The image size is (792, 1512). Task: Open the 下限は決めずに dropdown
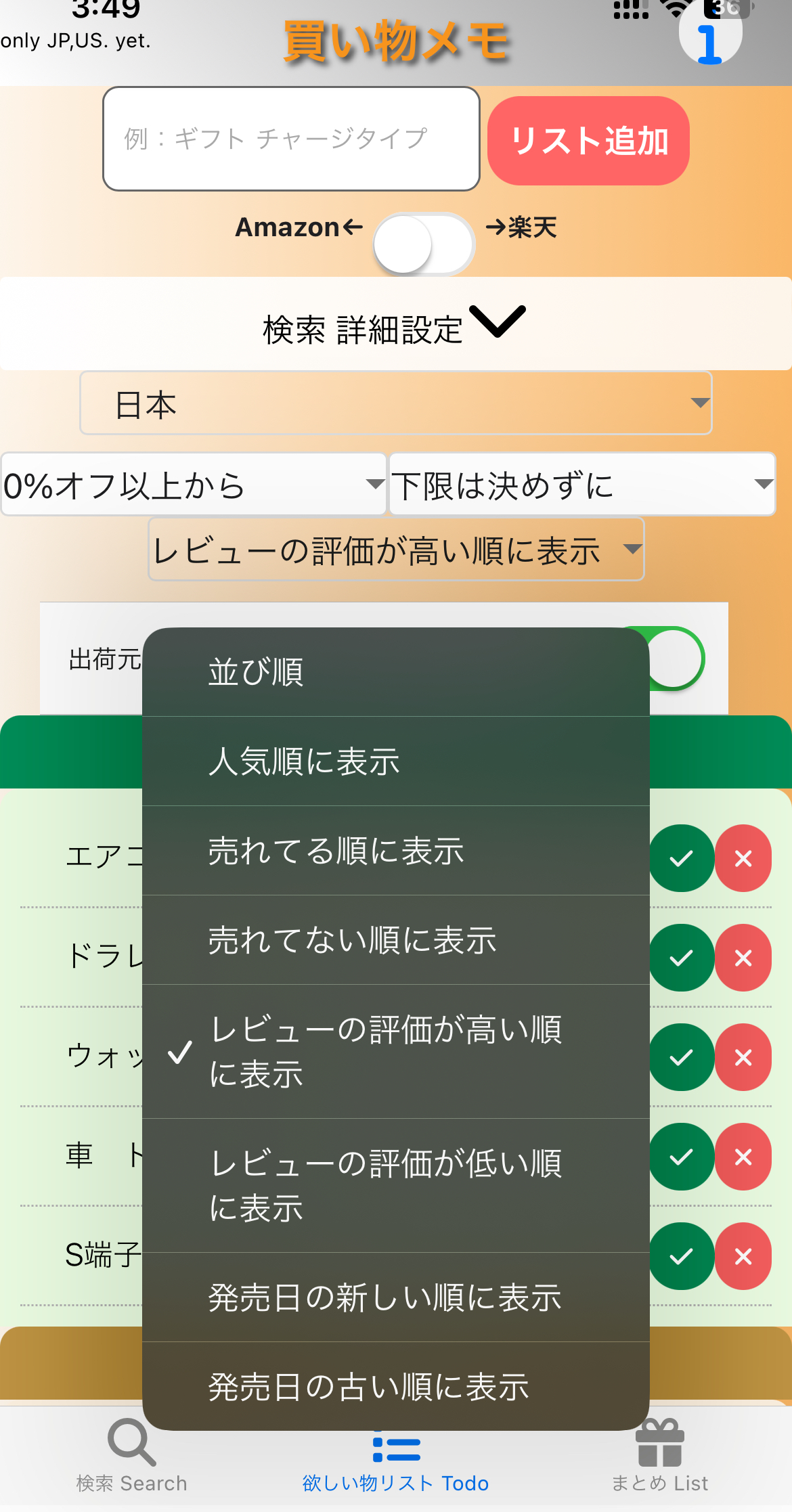tap(582, 485)
